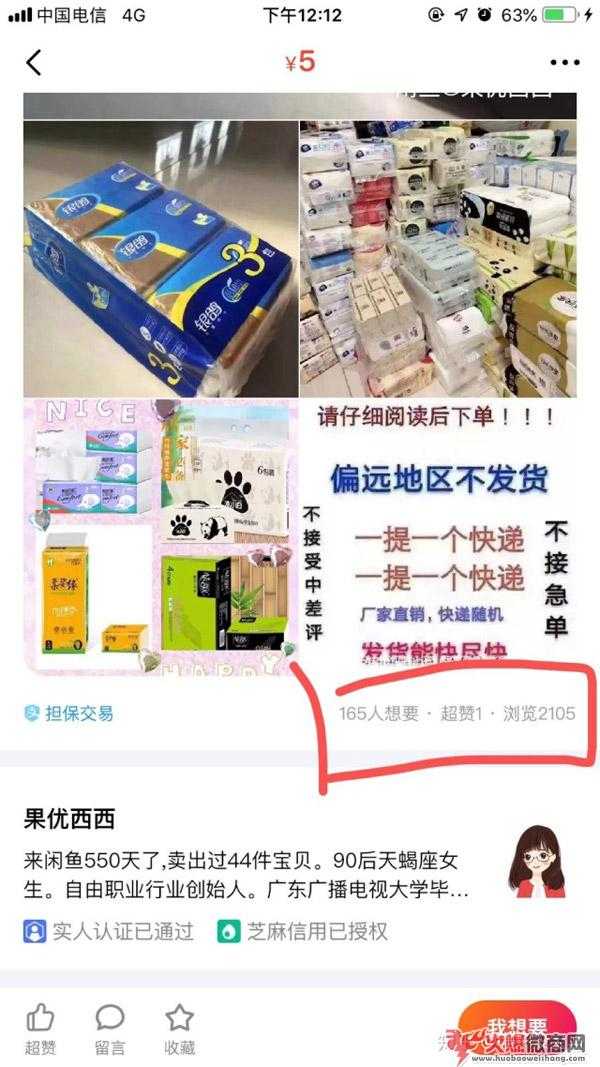Go back using the top-left arrow
Image resolution: width=600 pixels, height=1067 pixels.
click(x=34, y=62)
